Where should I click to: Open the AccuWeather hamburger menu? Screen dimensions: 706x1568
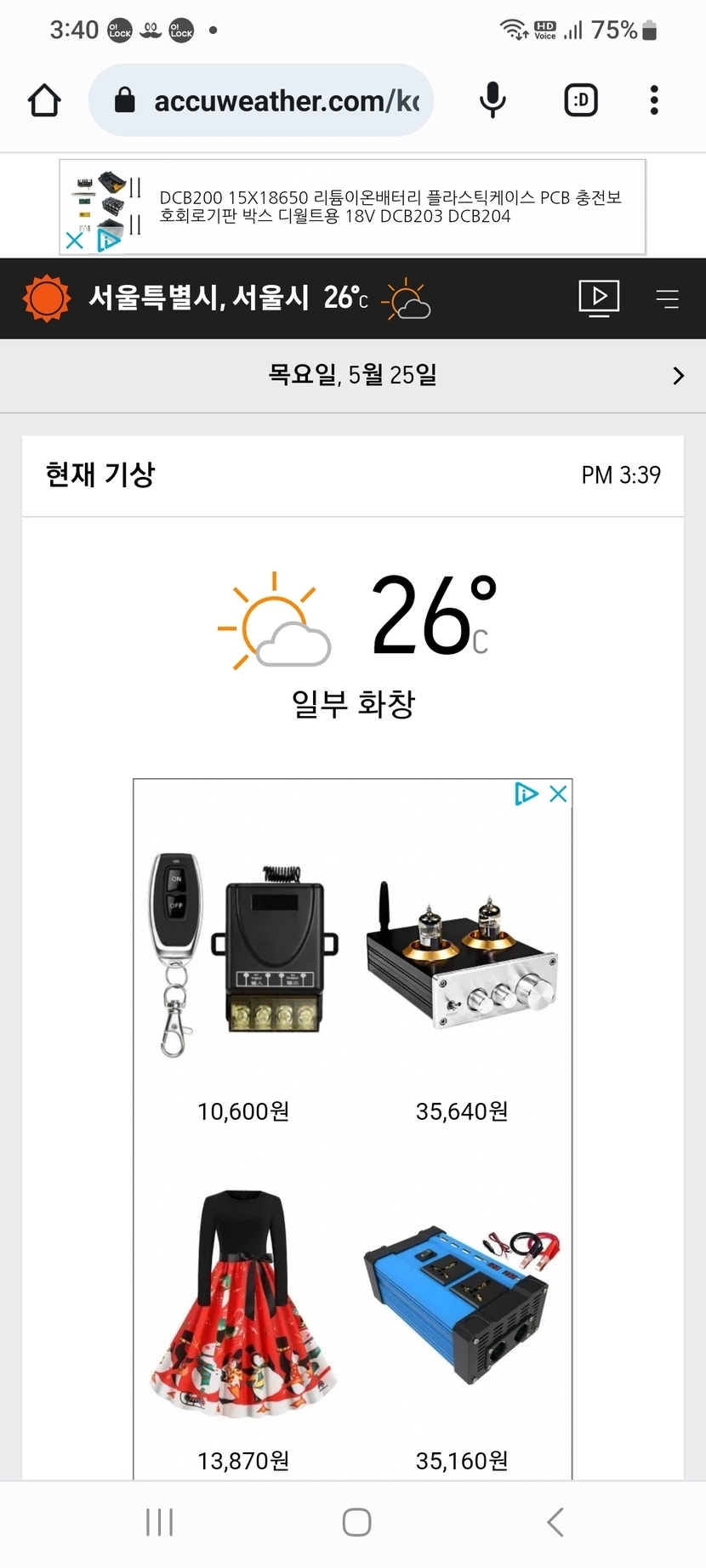pyautogui.click(x=668, y=298)
